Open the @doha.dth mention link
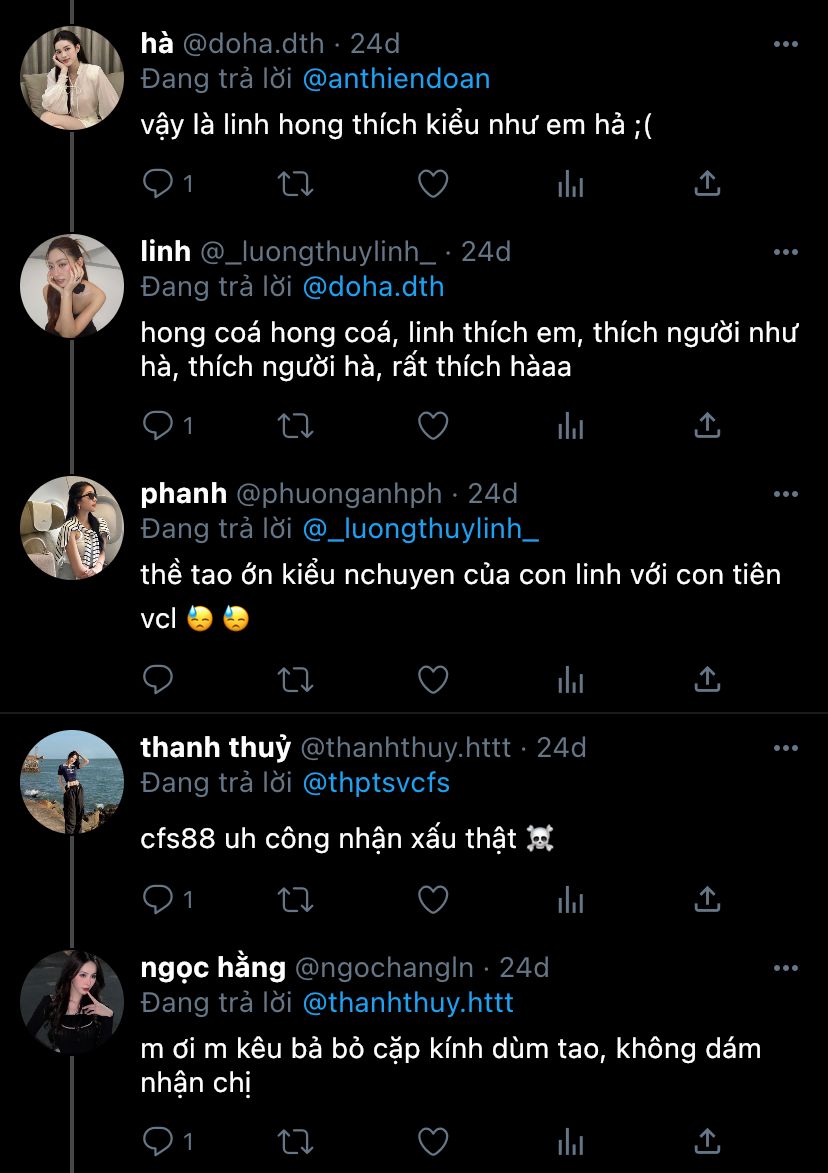Image resolution: width=828 pixels, height=1173 pixels. tap(373, 287)
